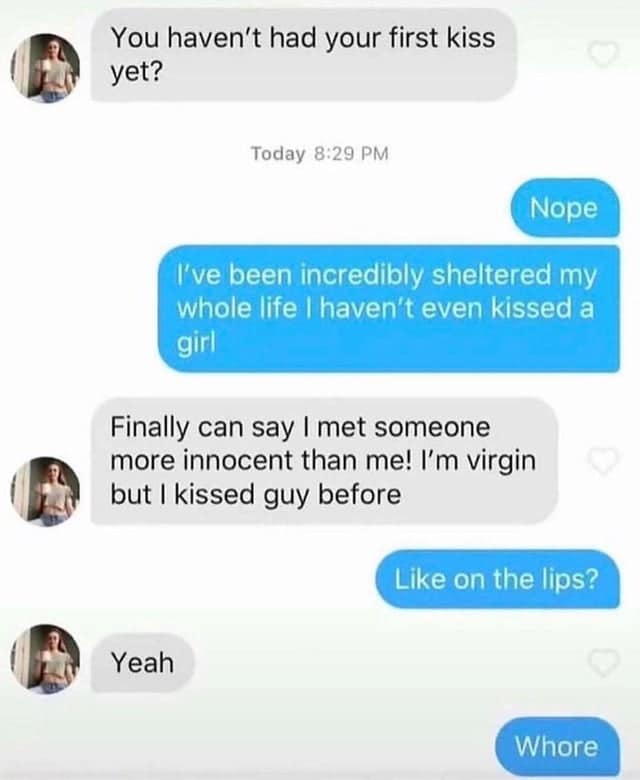
Task: Heart the "Yeah" message
Action: tap(602, 662)
